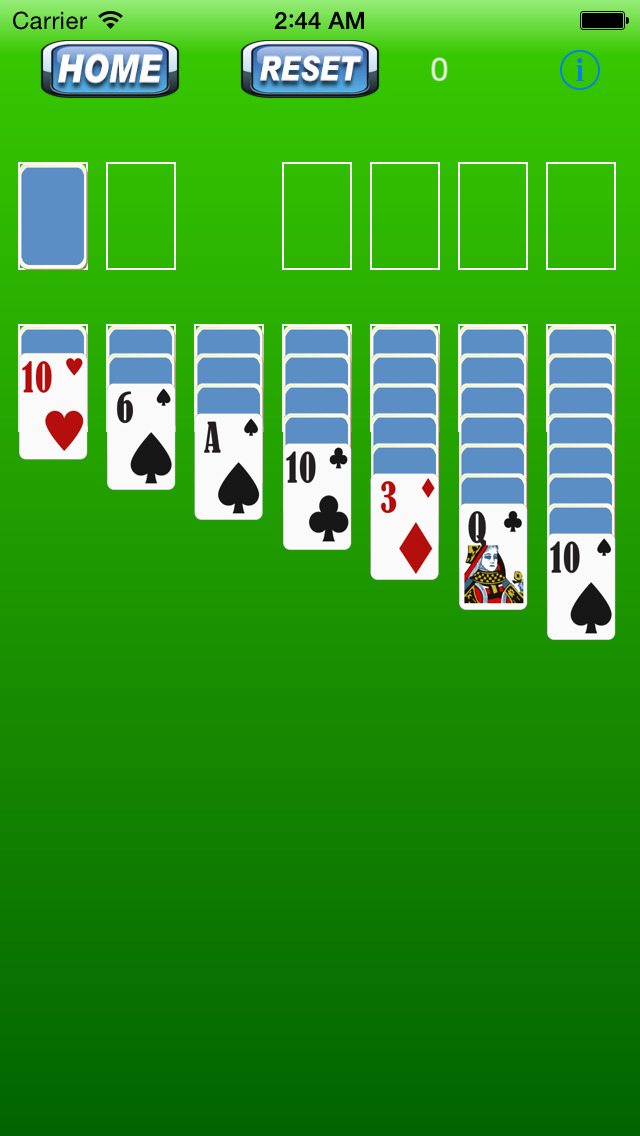Select the 10 of hearts card
This screenshot has width=640, height=1136.
tap(53, 408)
